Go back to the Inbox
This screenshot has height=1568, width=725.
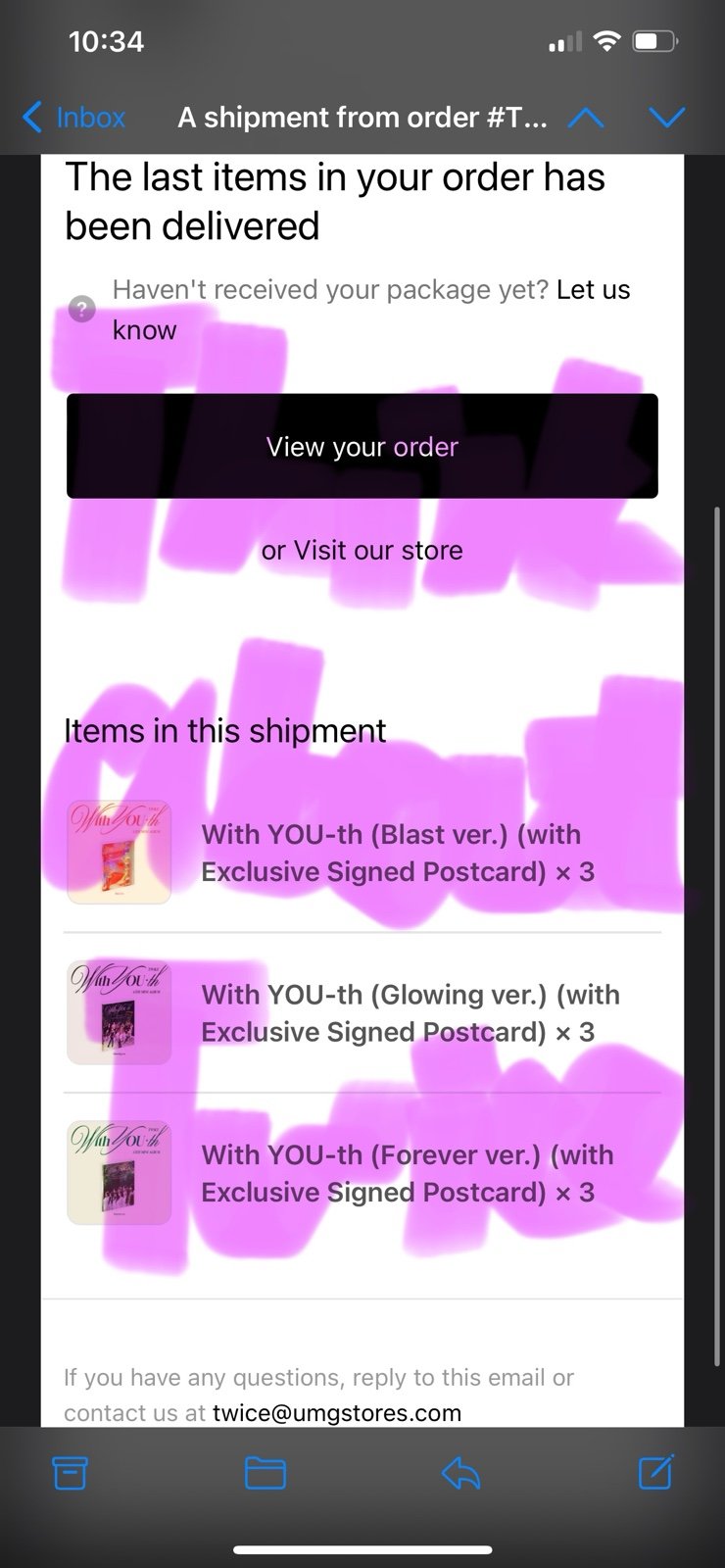click(x=74, y=118)
